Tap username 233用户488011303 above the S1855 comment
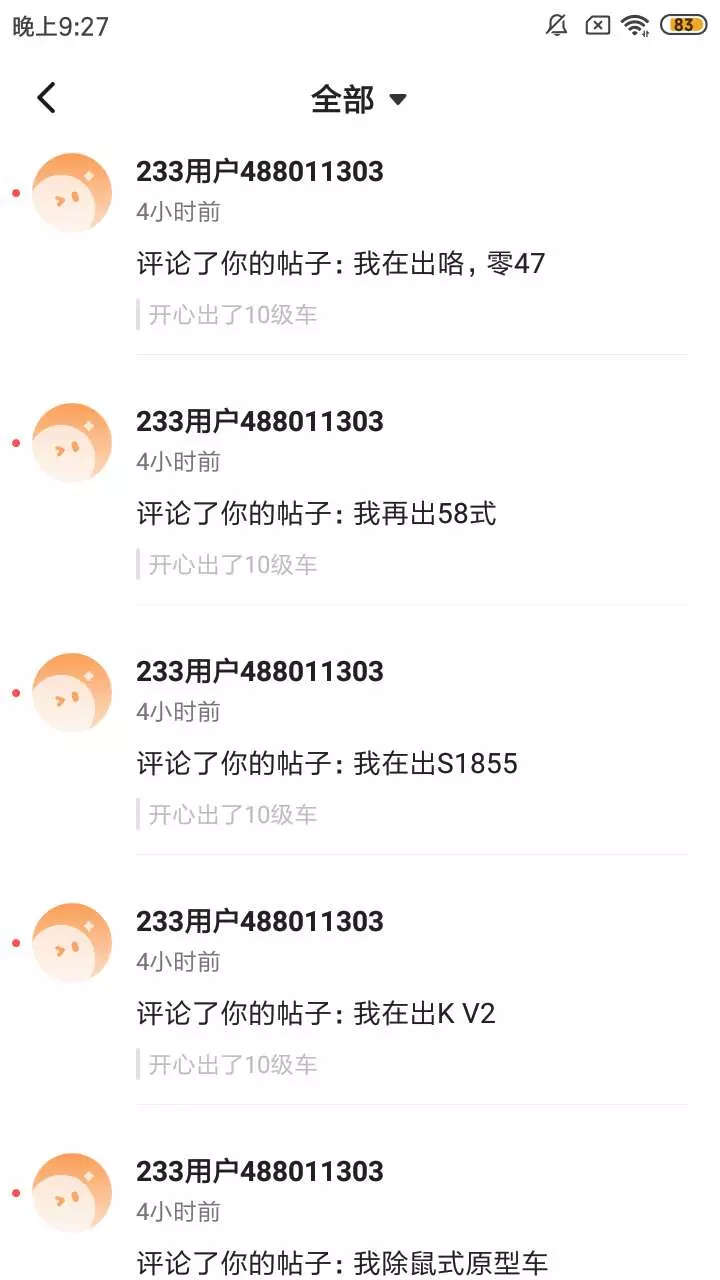The height and width of the screenshot is (1280, 720). point(260,672)
